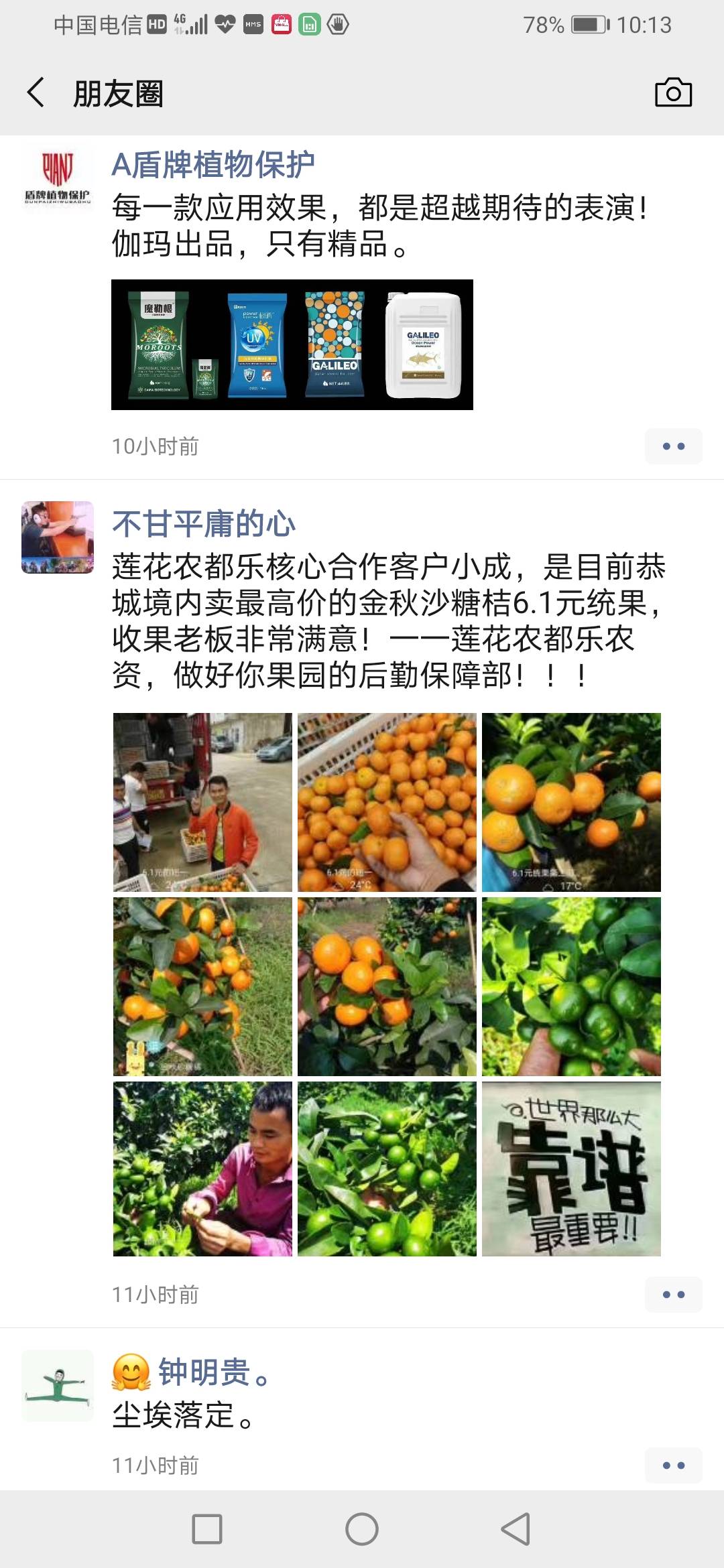The width and height of the screenshot is (724, 1568).
Task: View the photo of the man in the orange jacket
Action: click(x=202, y=802)
